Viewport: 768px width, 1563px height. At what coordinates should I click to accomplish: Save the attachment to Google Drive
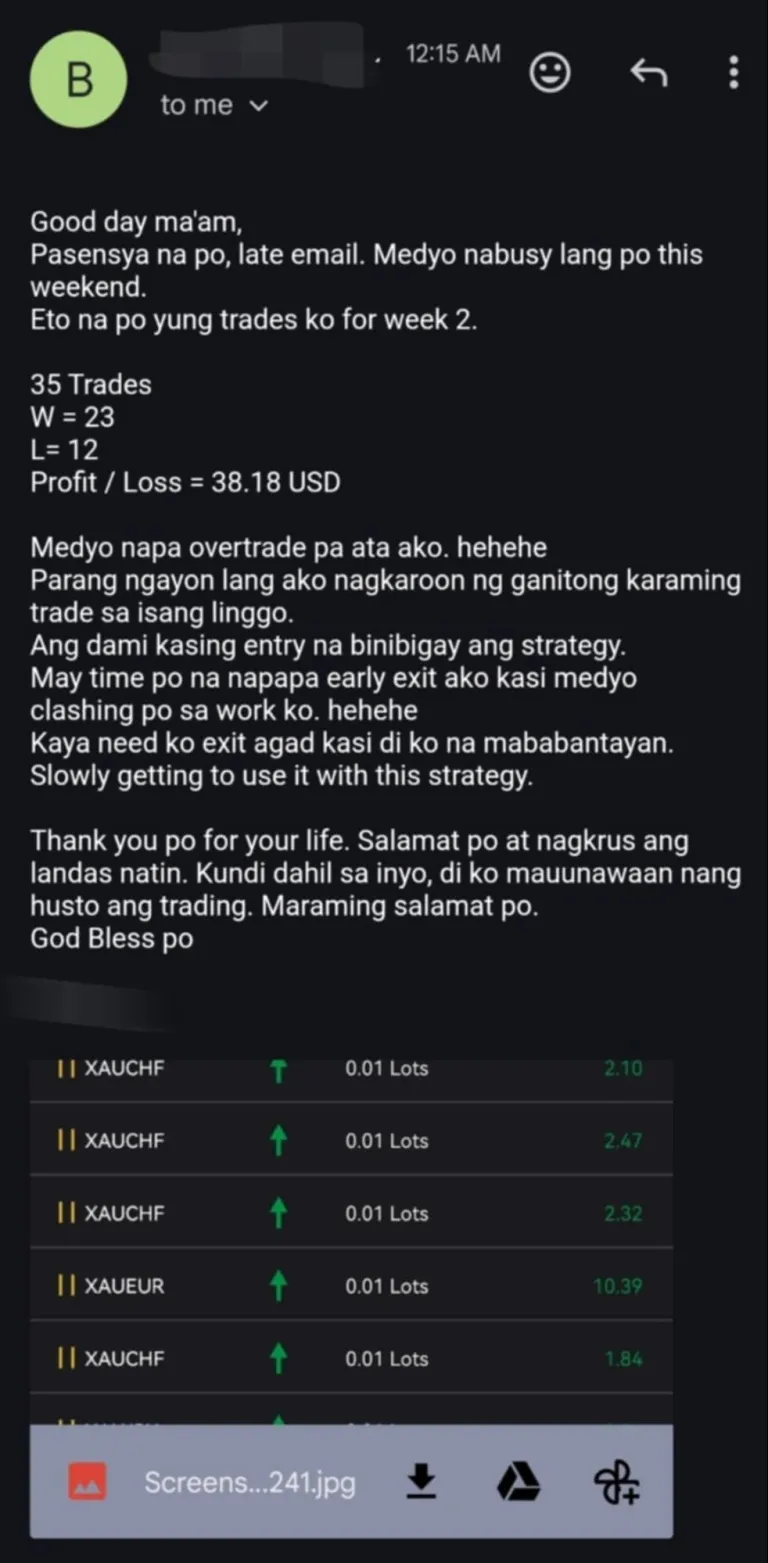pyautogui.click(x=518, y=1482)
